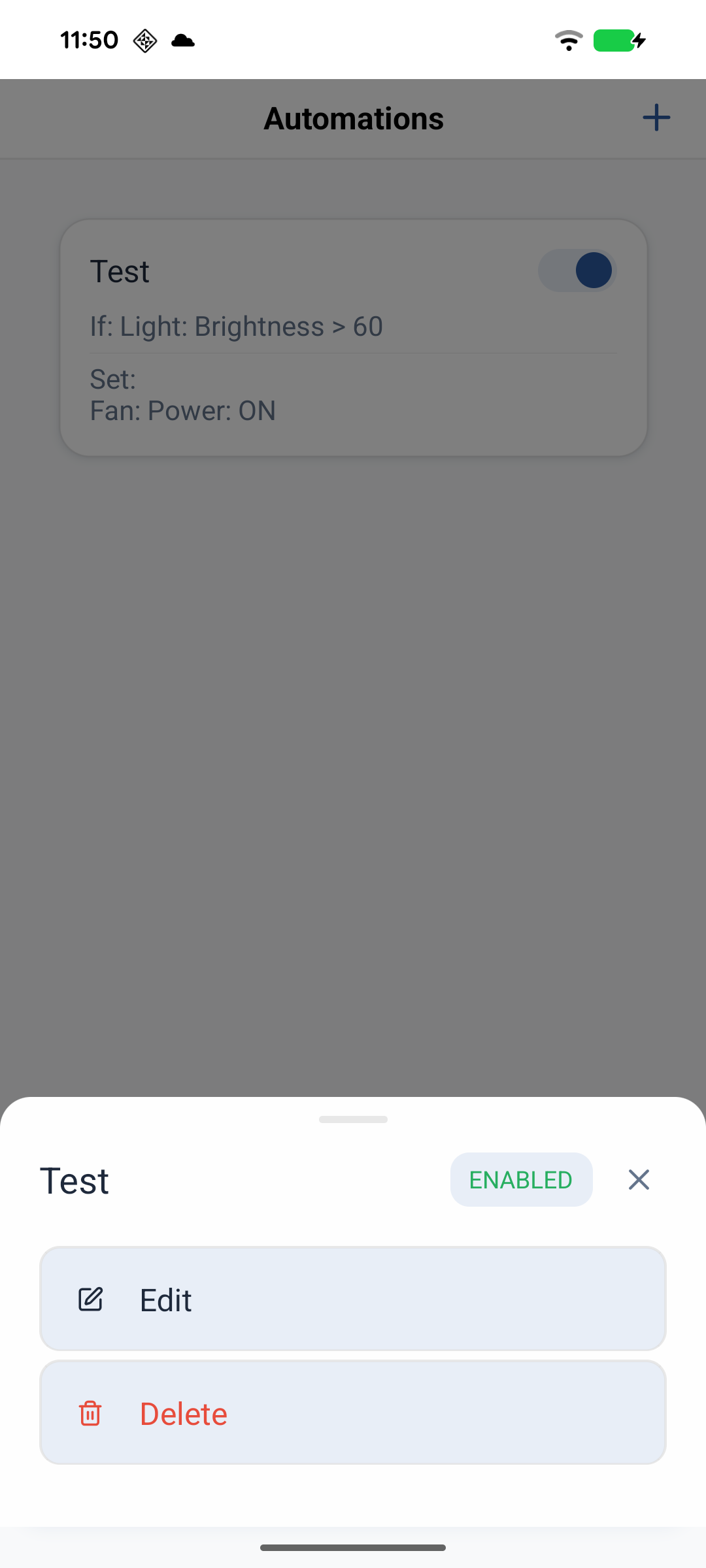Toggle the Test automation switch

577,270
